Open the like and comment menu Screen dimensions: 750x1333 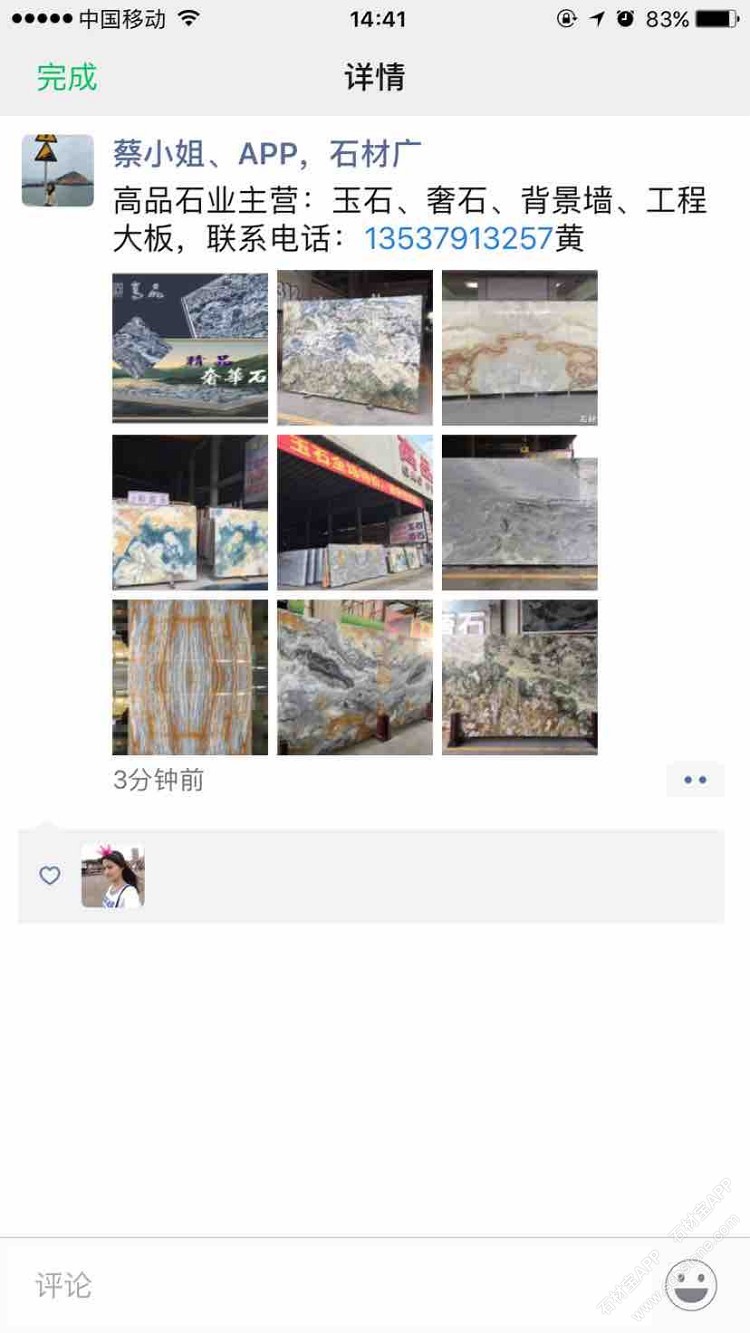pyautogui.click(x=695, y=780)
